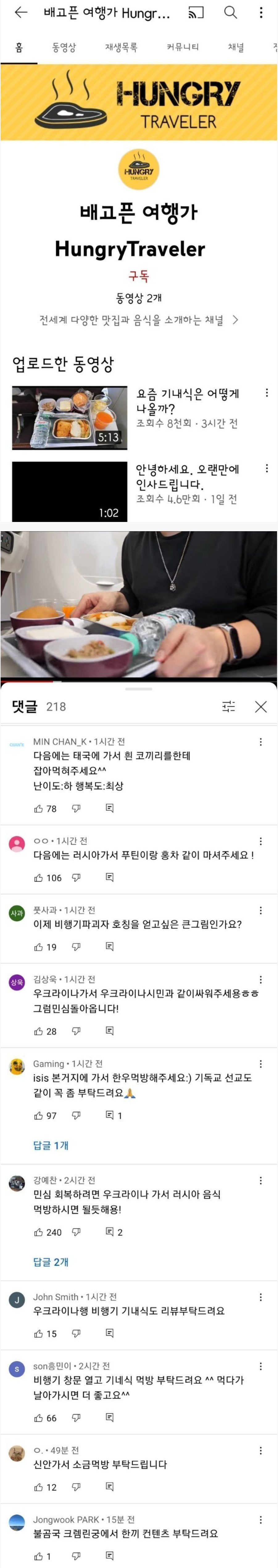Image resolution: width=278 pixels, height=1568 pixels.
Task: Tap the cast icon in the app bar
Action: [x=195, y=13]
